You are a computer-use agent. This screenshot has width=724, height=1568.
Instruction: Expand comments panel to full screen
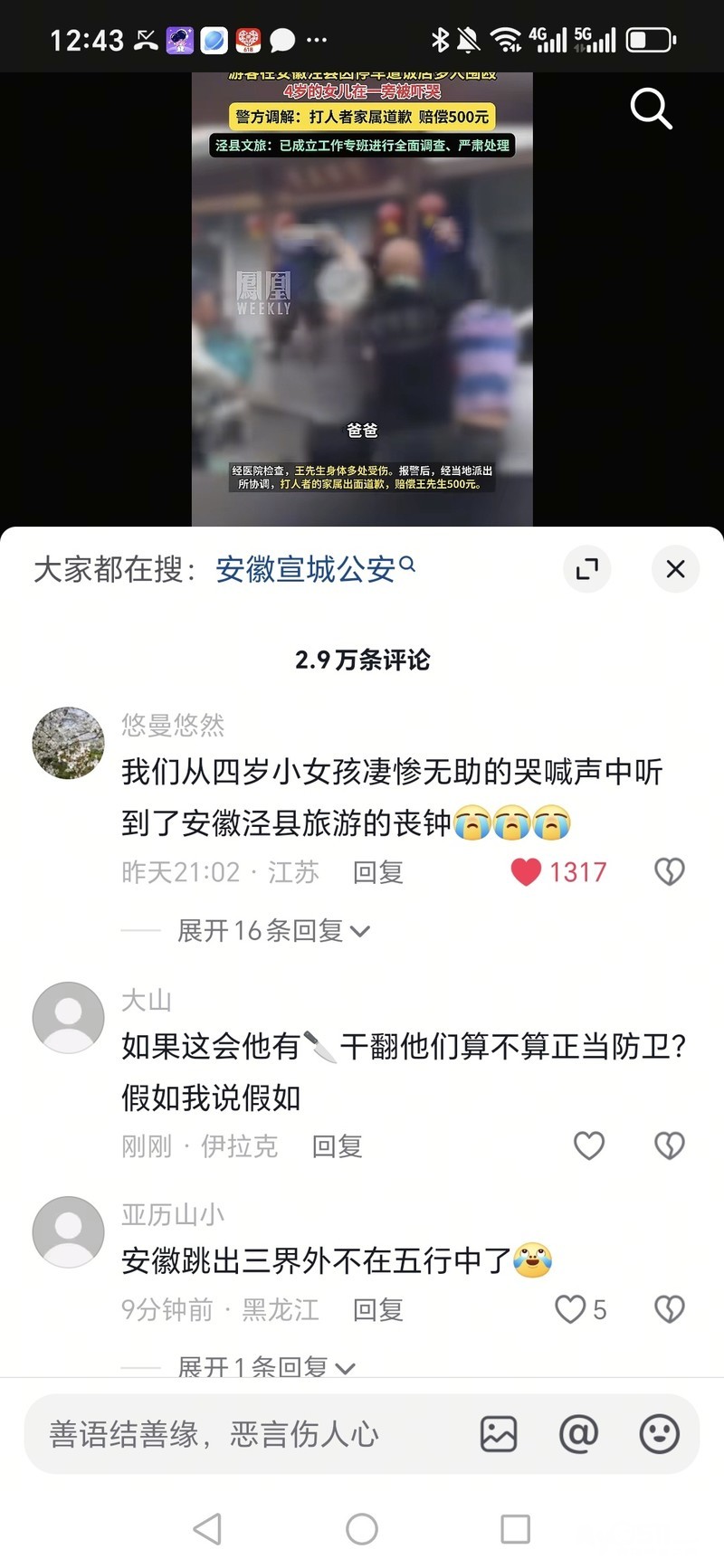tap(586, 569)
